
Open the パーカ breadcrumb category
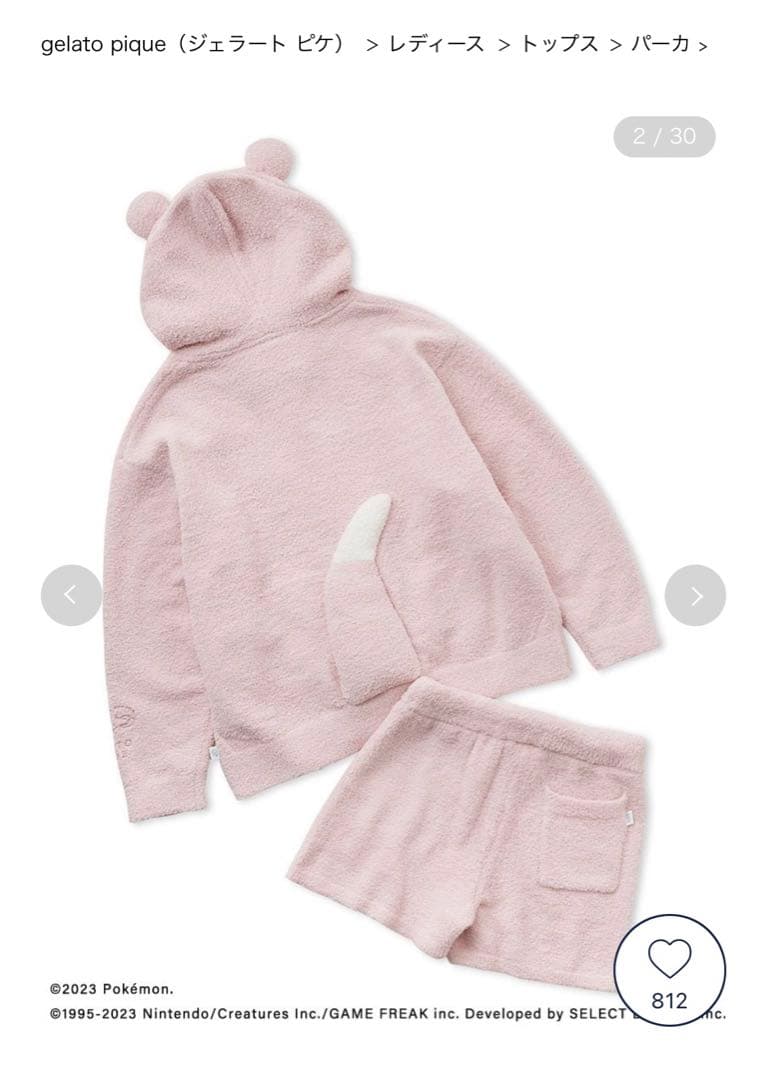660,44
